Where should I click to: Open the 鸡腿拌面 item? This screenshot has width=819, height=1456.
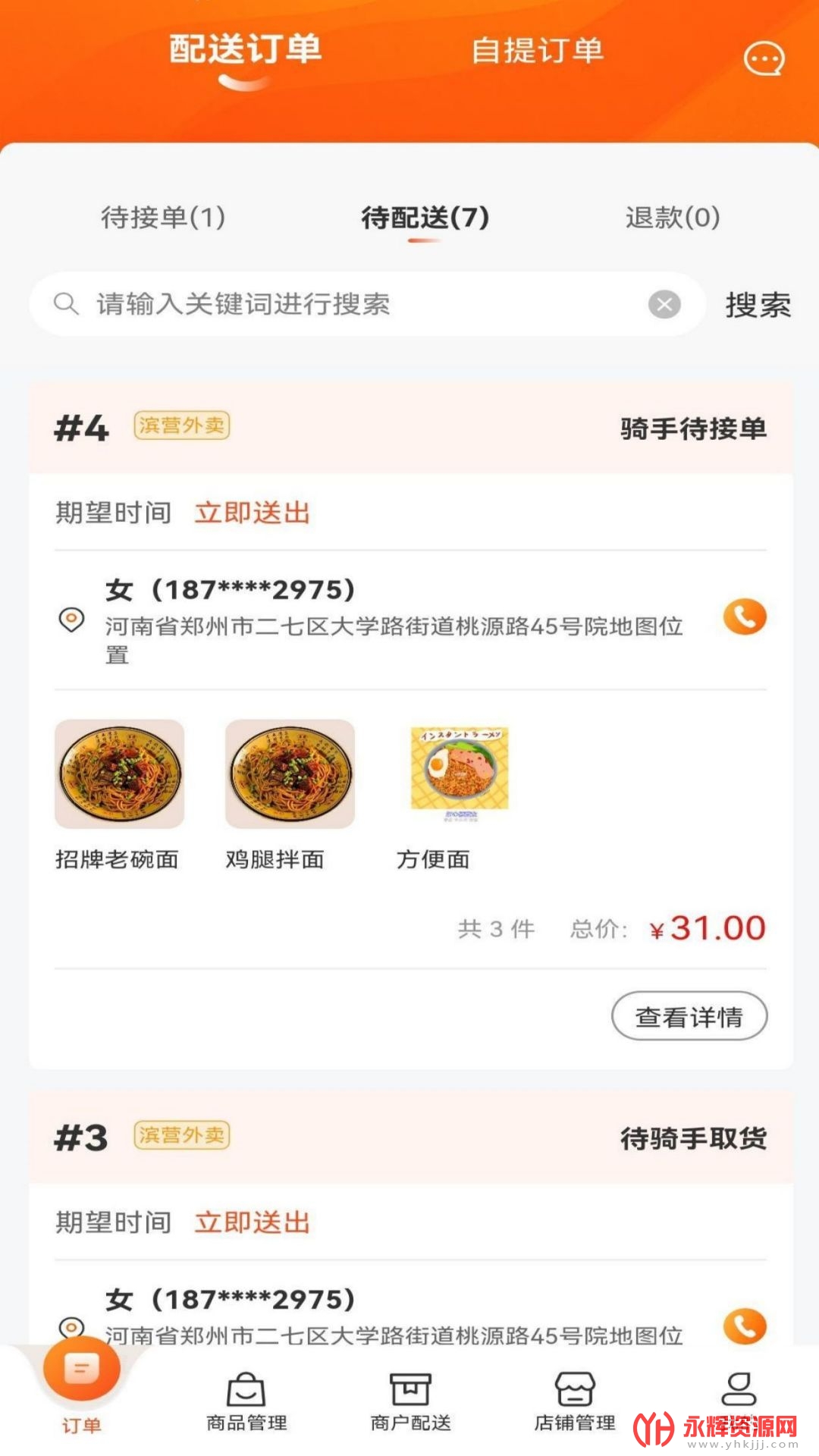(x=290, y=773)
